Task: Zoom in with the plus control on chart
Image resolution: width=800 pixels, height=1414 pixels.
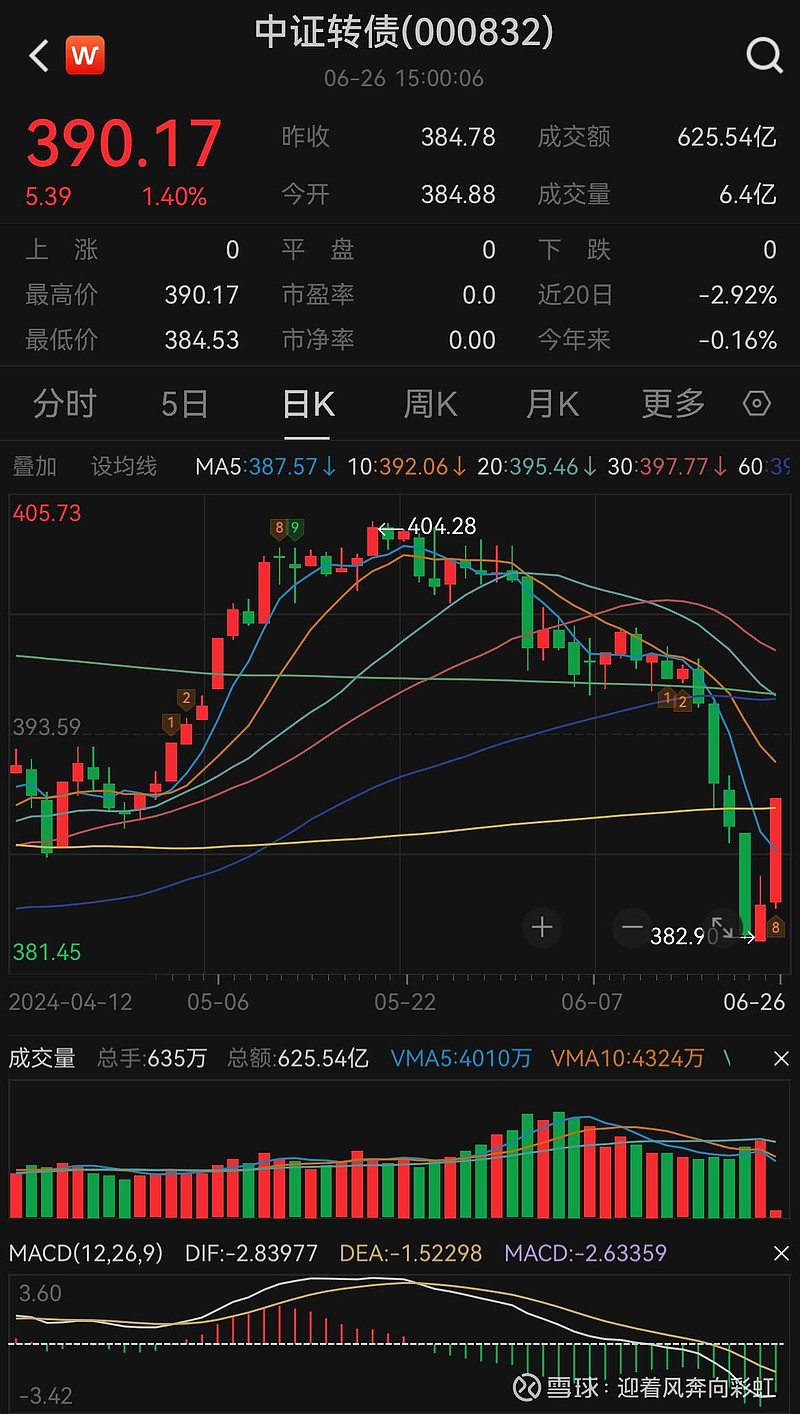Action: 542,928
